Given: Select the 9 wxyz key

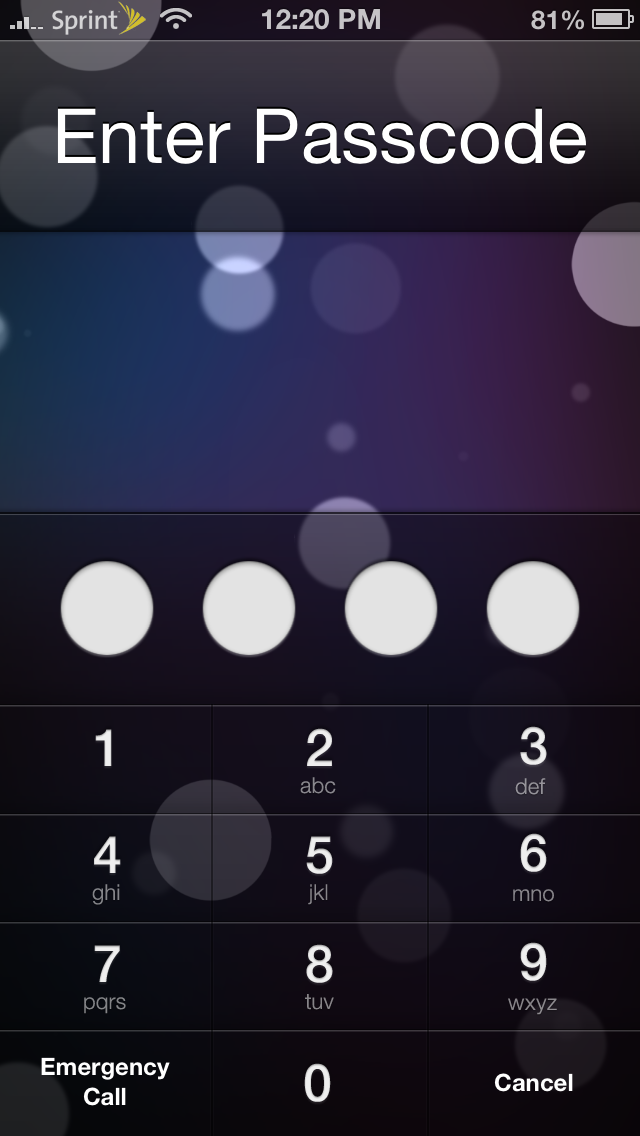Looking at the screenshot, I should (534, 977).
